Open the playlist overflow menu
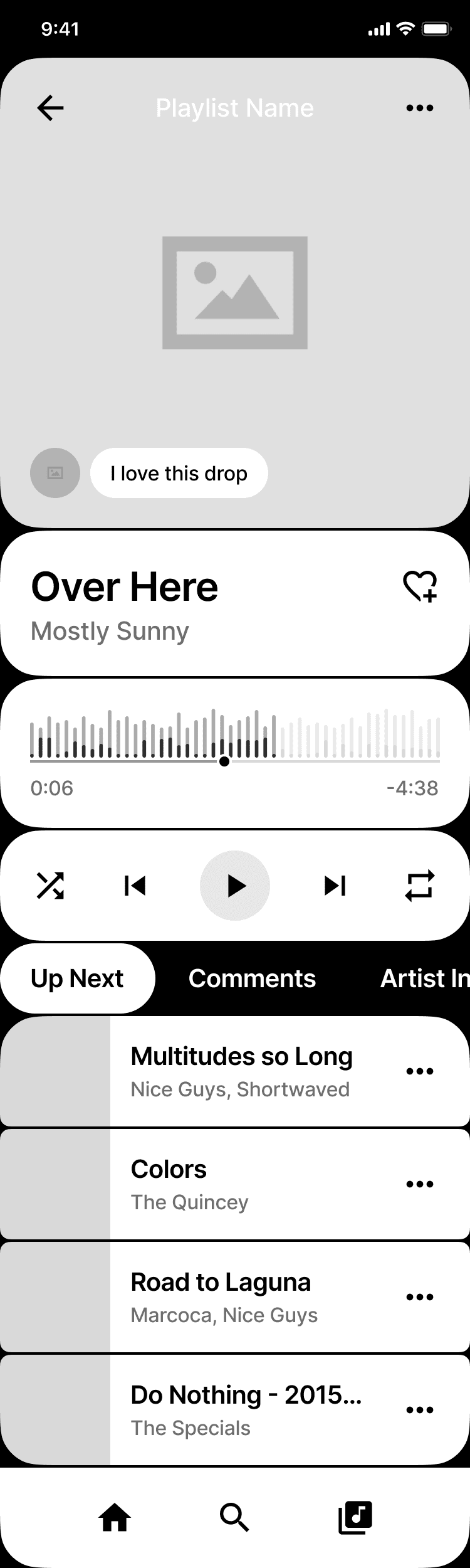The image size is (470, 1568). (419, 108)
